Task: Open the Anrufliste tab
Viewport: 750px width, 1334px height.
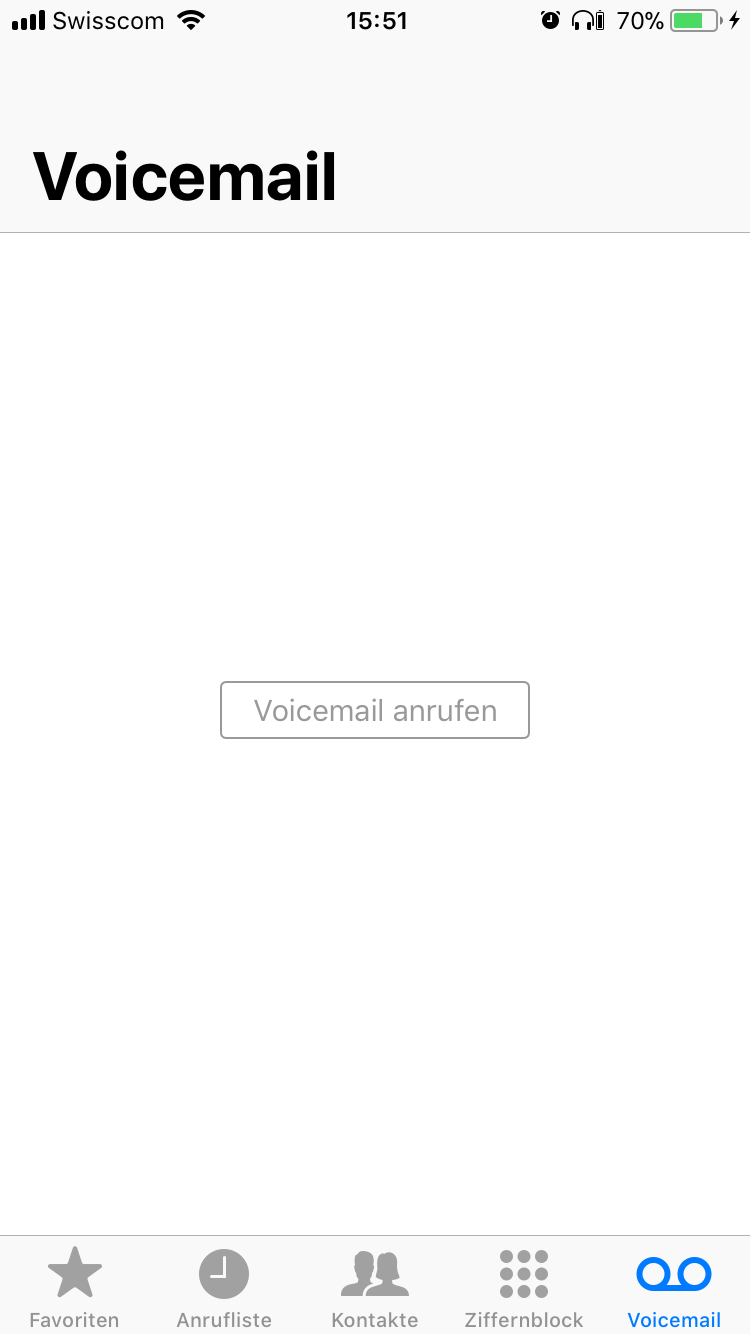Action: pos(224,1286)
